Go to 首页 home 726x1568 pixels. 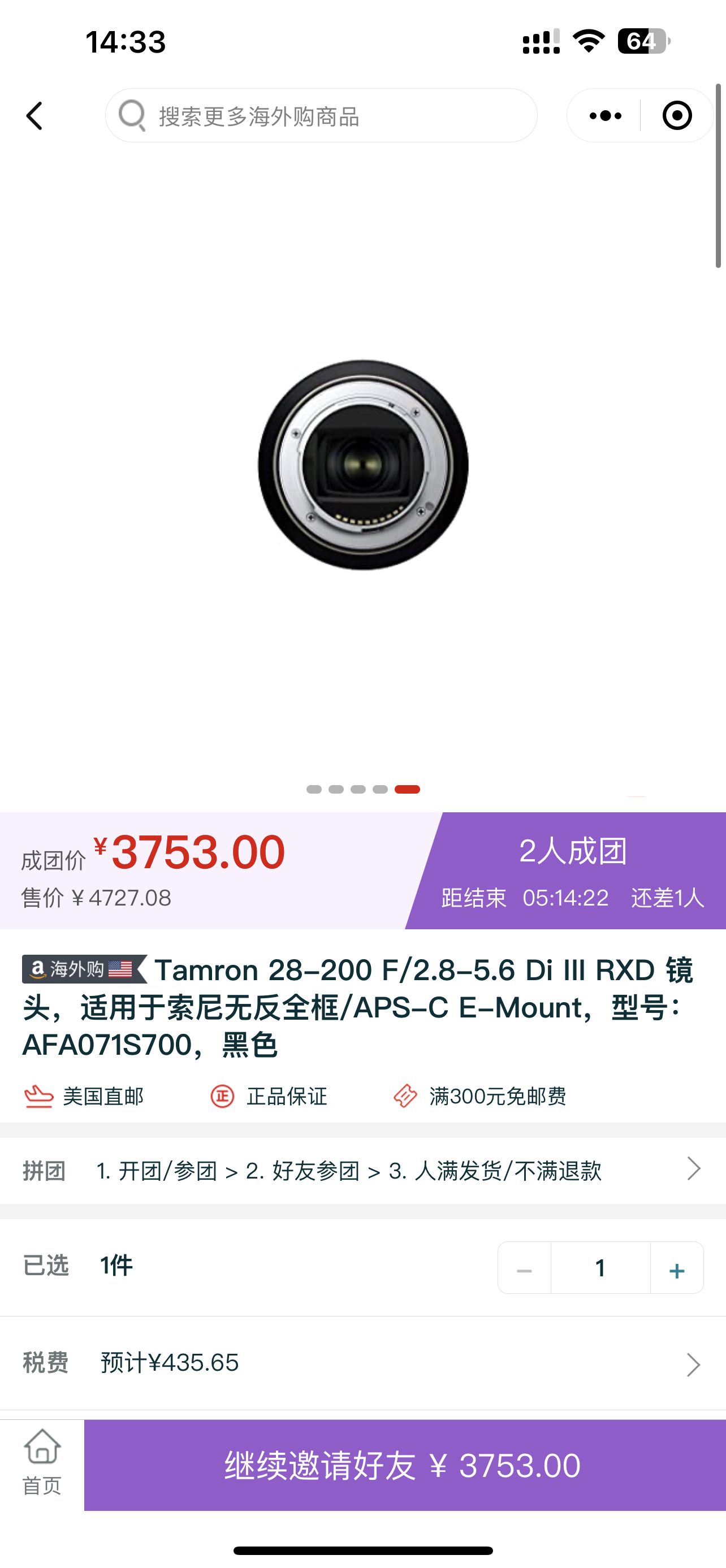[x=42, y=1465]
